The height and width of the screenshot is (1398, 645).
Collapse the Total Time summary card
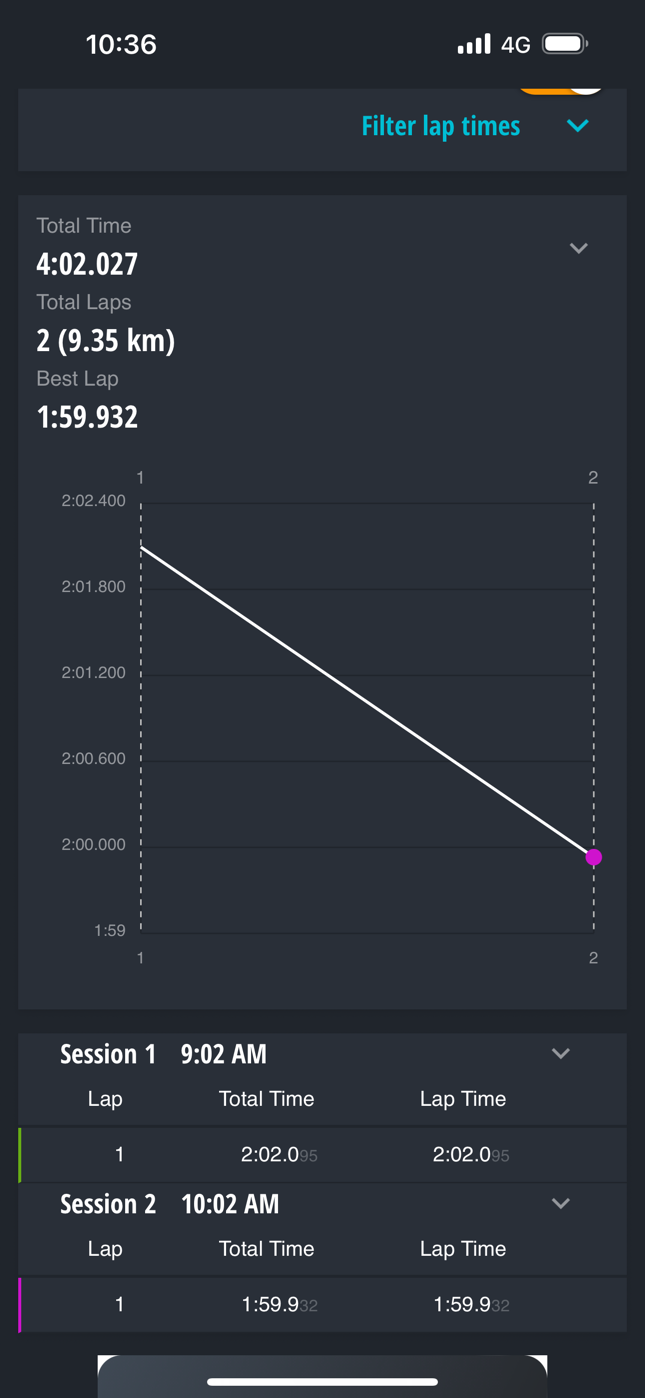[578, 248]
